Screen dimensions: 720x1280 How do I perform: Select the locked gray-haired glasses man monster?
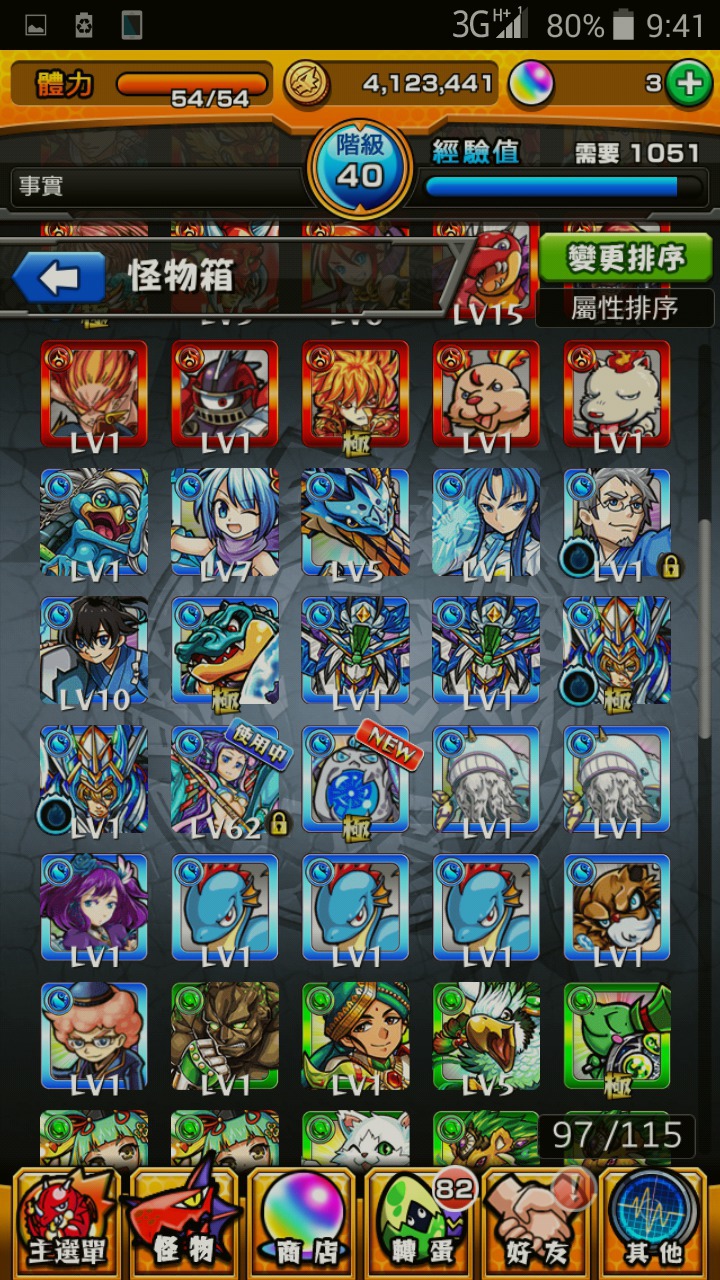[x=617, y=522]
